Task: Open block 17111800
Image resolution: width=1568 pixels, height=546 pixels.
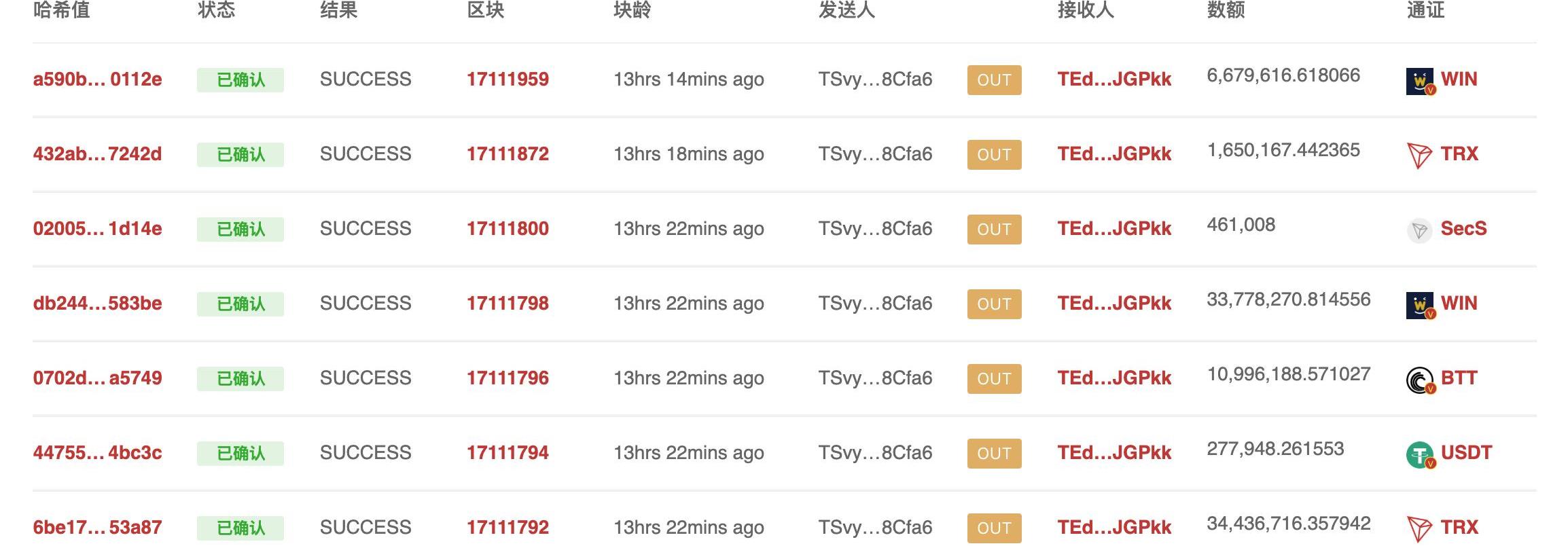Action: [507, 229]
